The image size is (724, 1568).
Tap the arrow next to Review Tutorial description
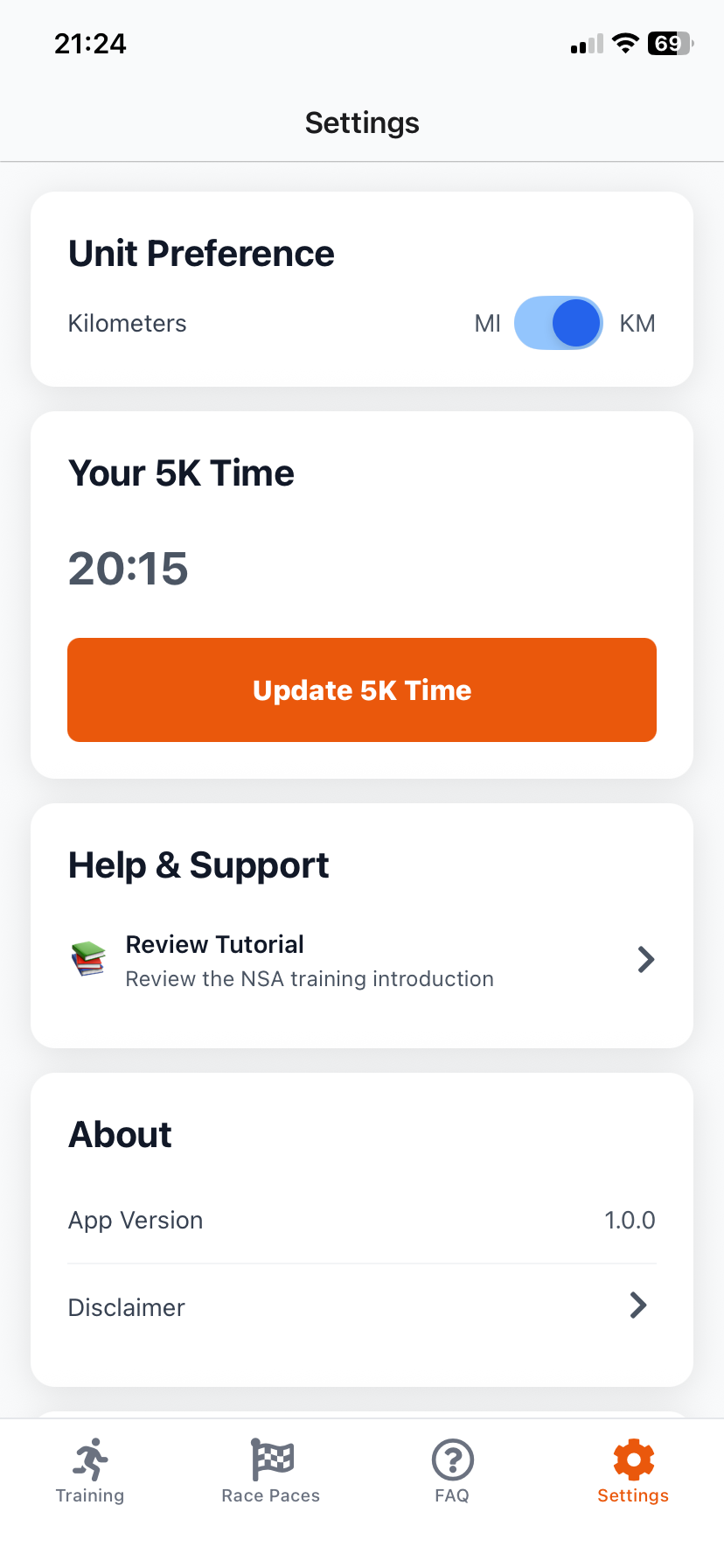pos(645,959)
